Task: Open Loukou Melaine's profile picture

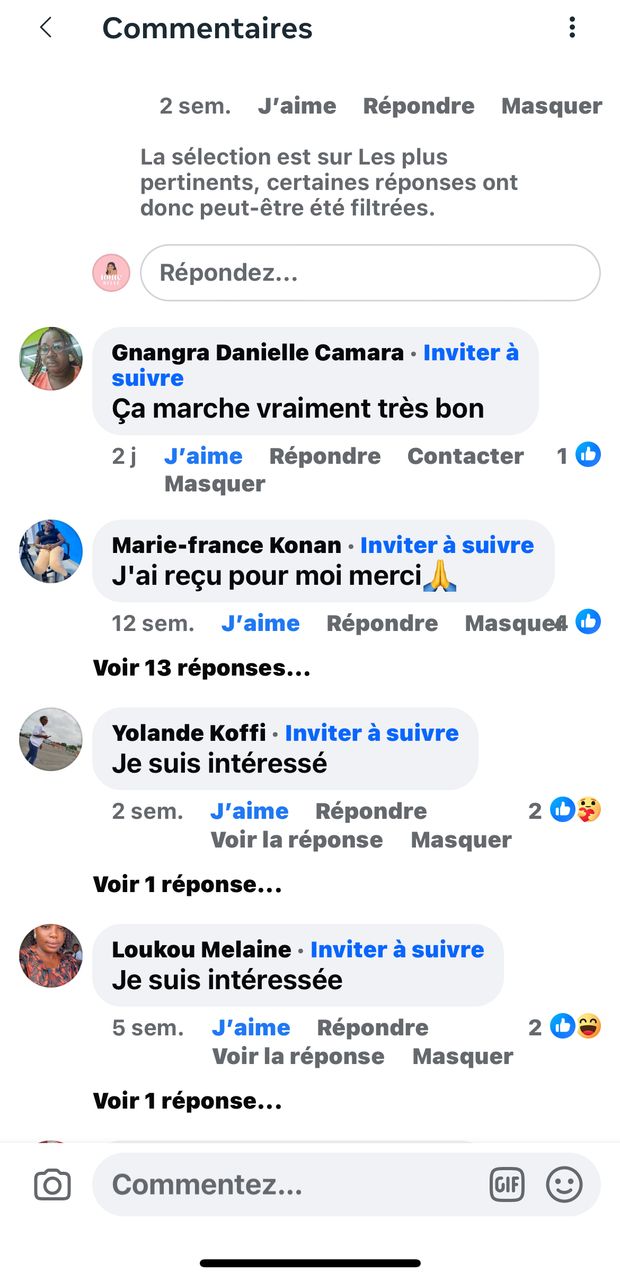Action: click(x=51, y=956)
